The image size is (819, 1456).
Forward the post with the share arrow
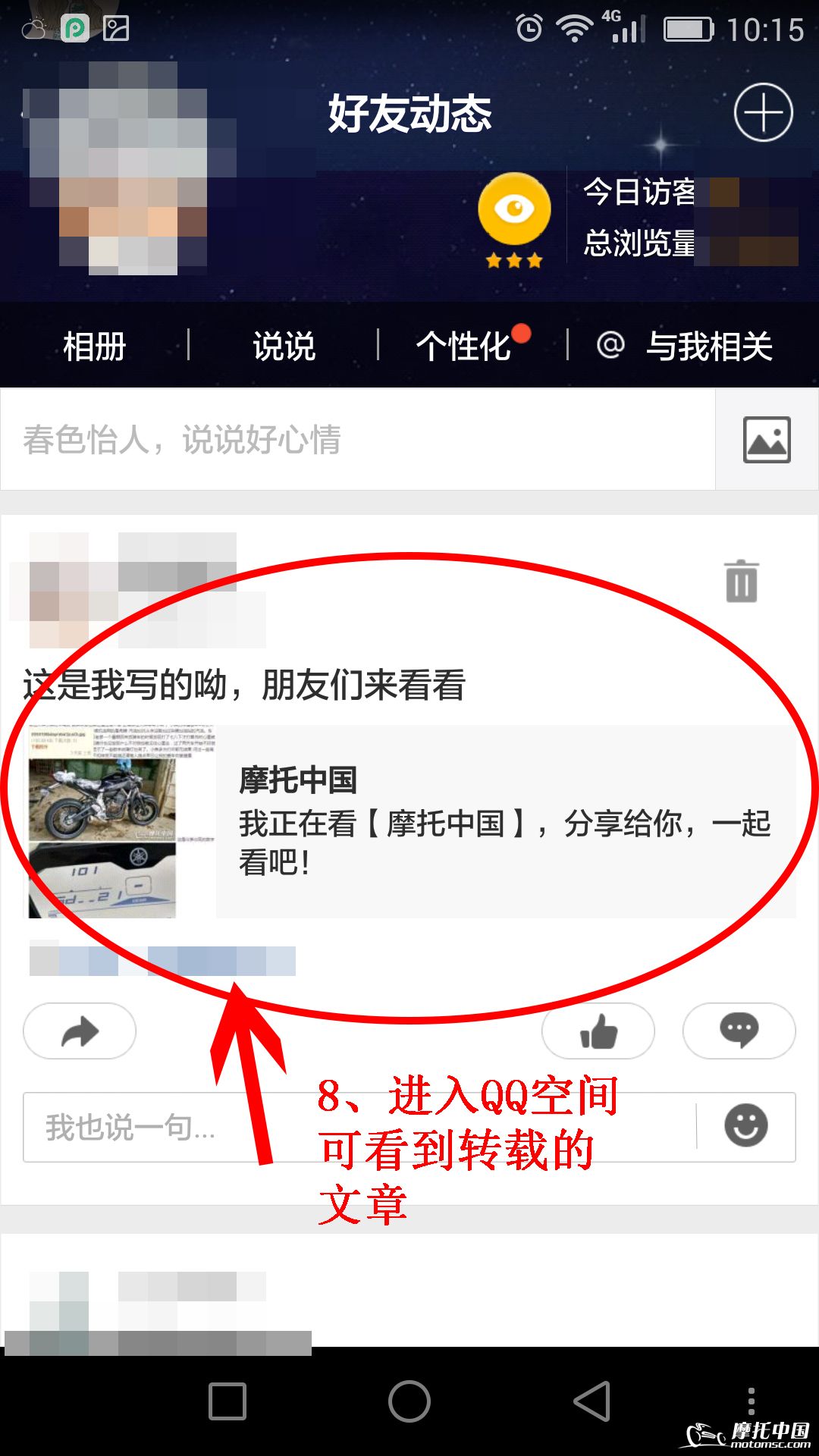(x=80, y=1031)
